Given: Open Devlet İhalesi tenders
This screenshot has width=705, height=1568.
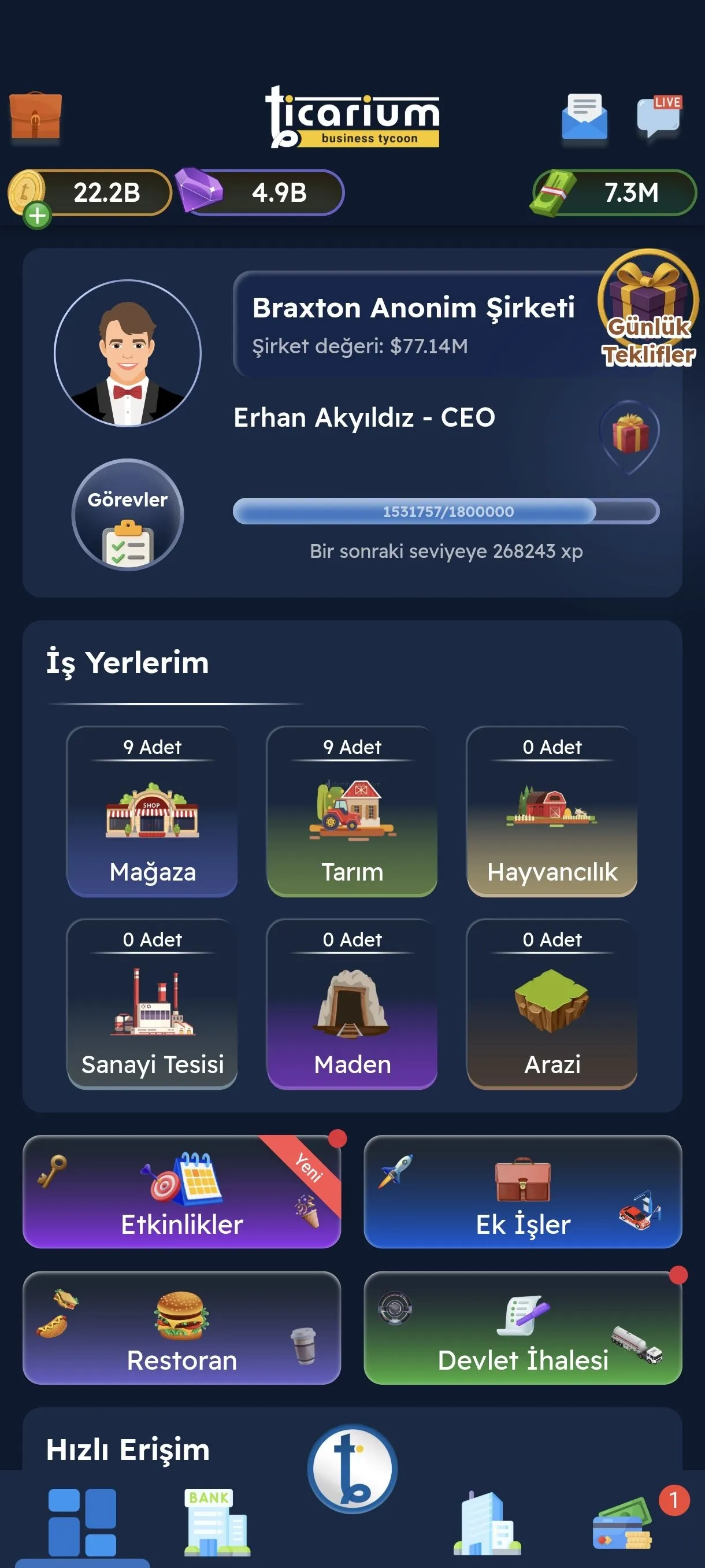Looking at the screenshot, I should click(522, 1327).
